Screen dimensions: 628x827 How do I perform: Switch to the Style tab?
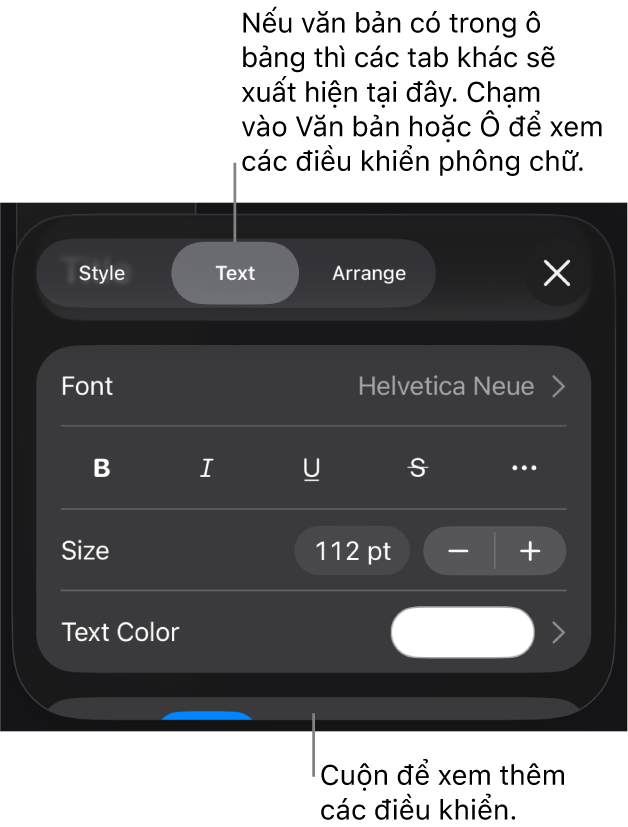tap(102, 273)
